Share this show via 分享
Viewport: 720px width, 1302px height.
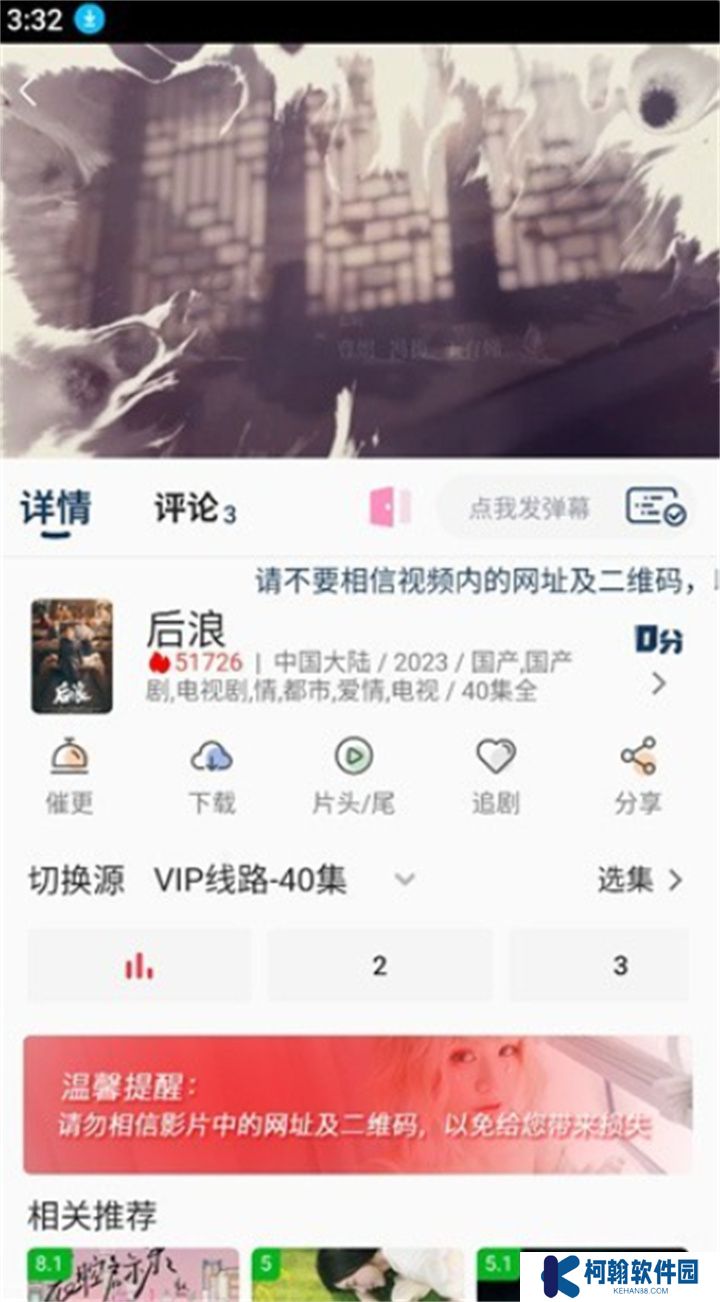tap(637, 775)
